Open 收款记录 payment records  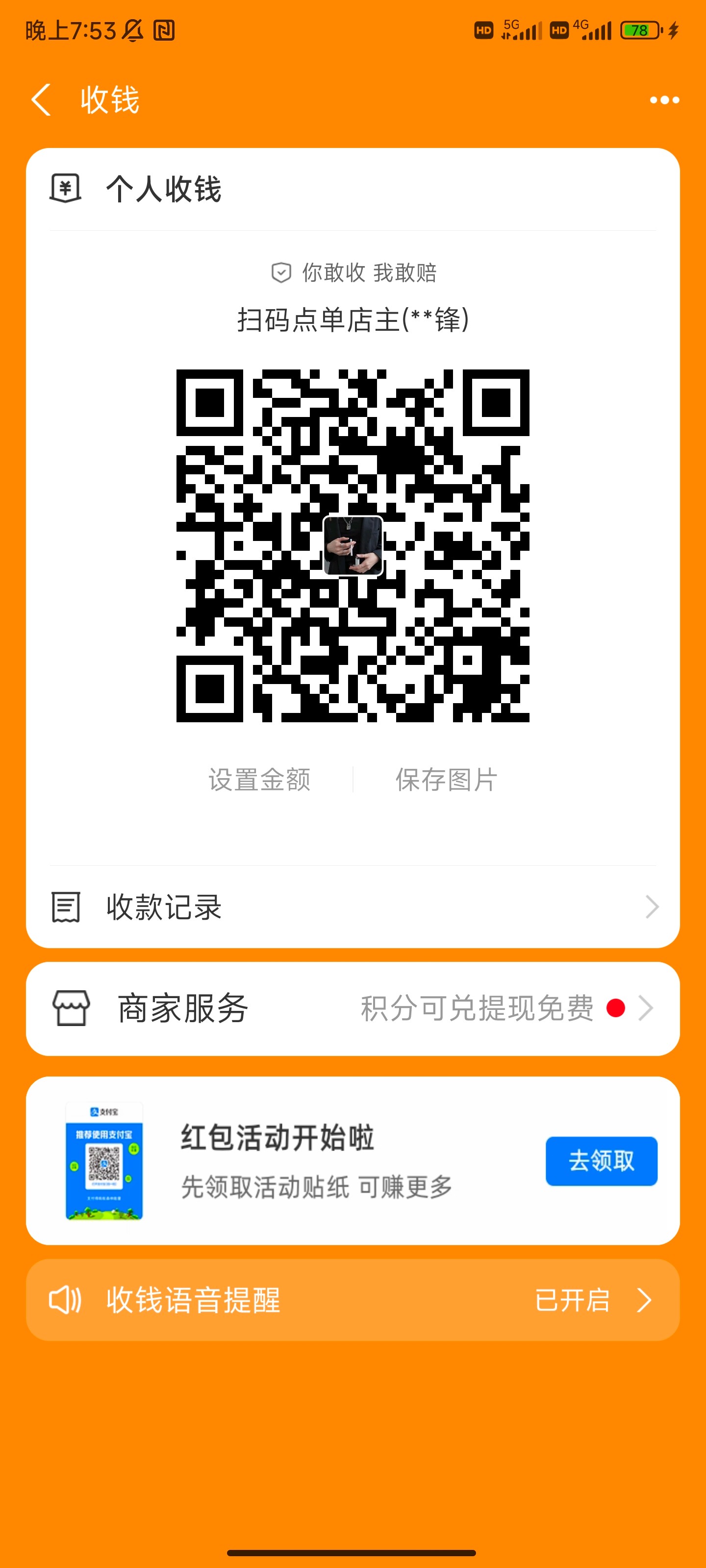(352, 907)
